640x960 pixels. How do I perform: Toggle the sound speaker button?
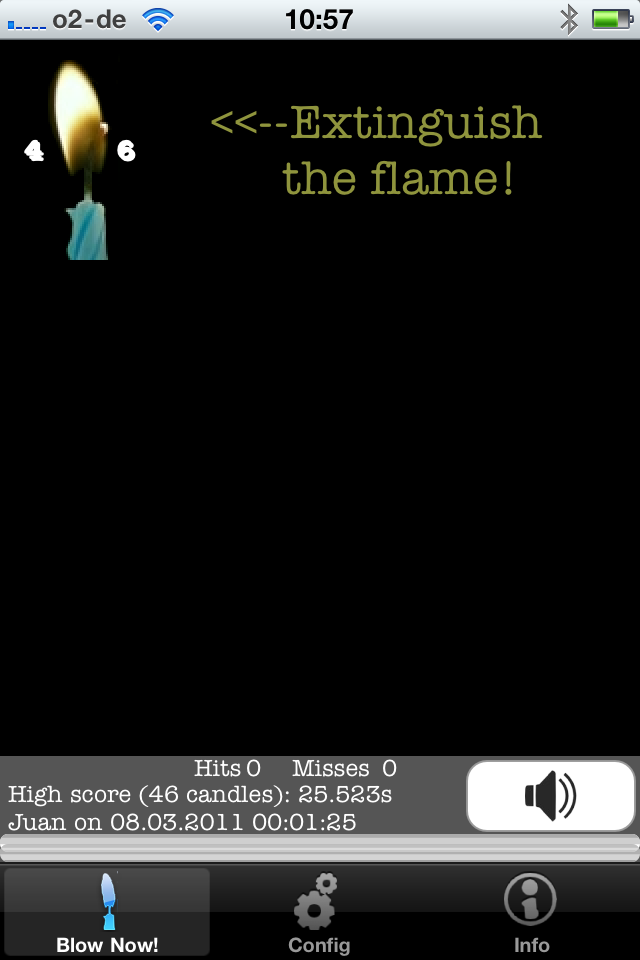(x=551, y=796)
